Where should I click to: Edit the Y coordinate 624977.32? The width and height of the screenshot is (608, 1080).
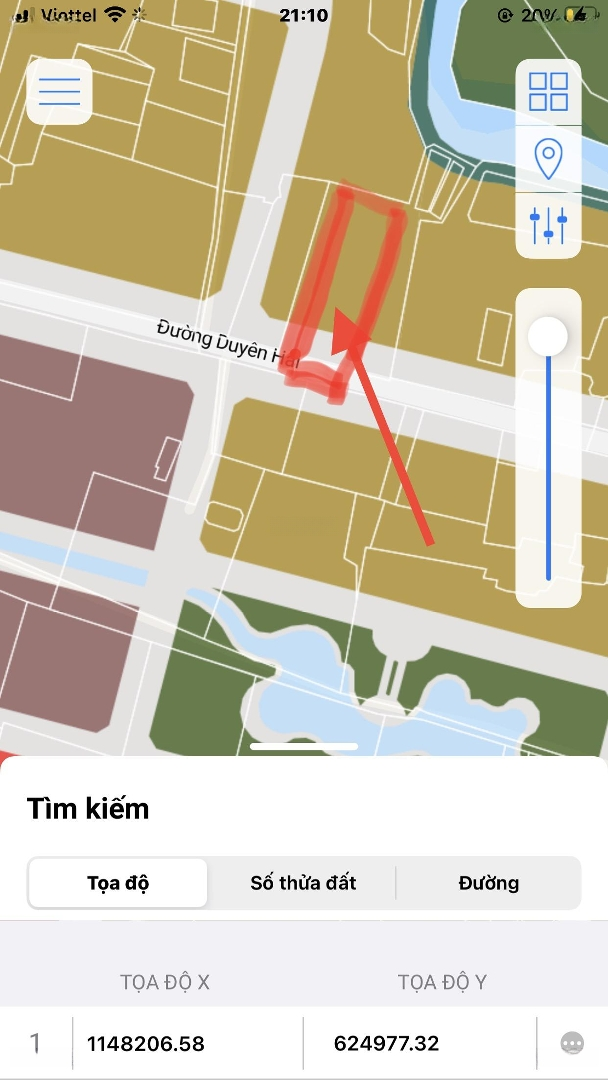tap(419, 1043)
